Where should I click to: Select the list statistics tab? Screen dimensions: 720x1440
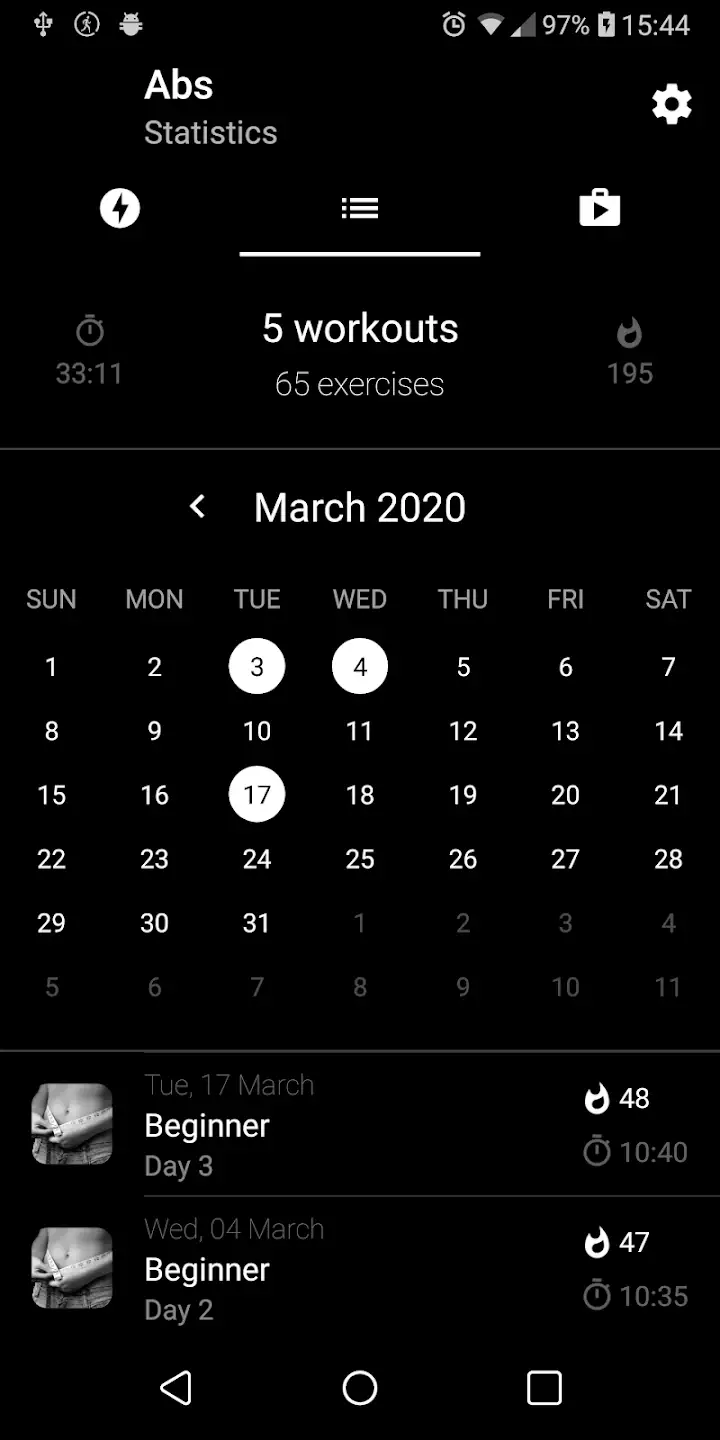pos(360,208)
